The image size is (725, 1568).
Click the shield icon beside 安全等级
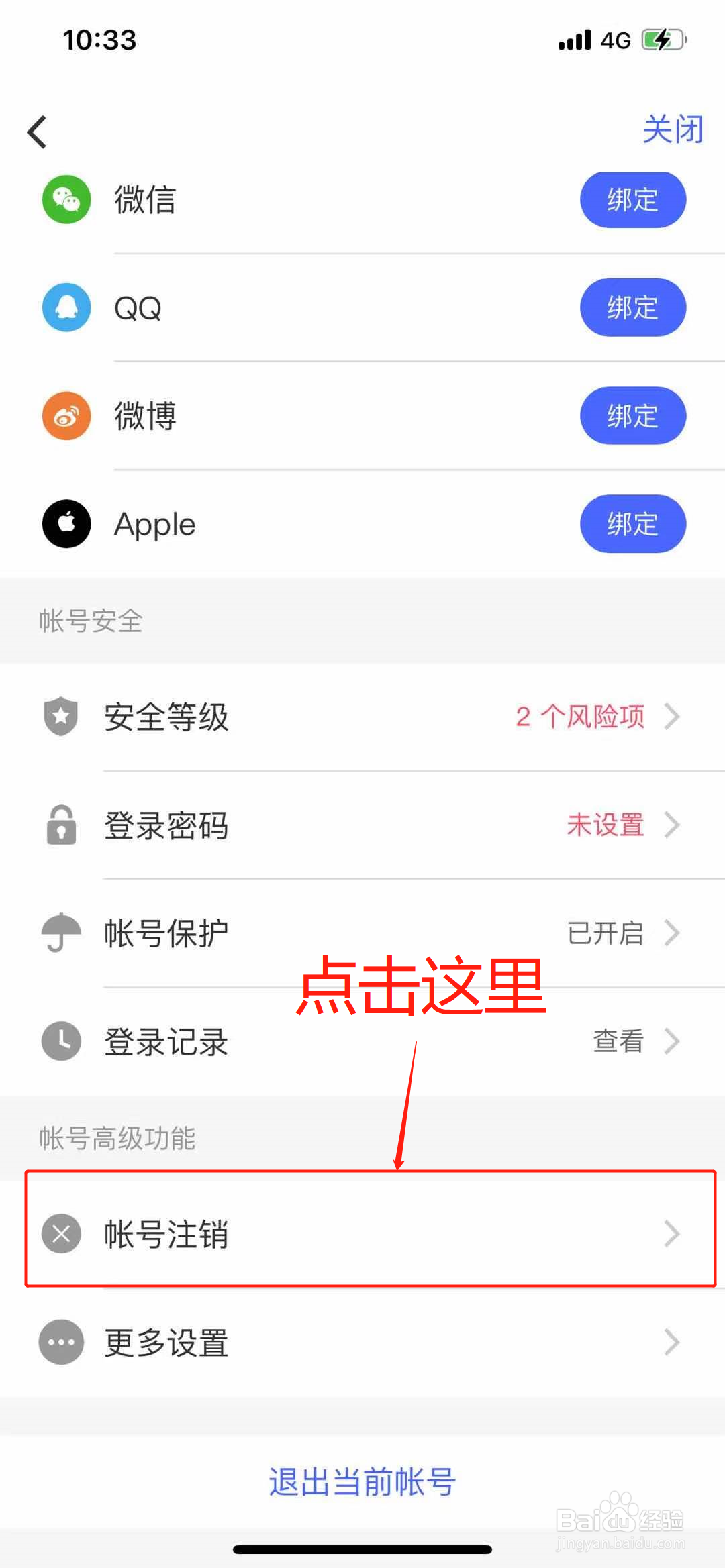60,717
